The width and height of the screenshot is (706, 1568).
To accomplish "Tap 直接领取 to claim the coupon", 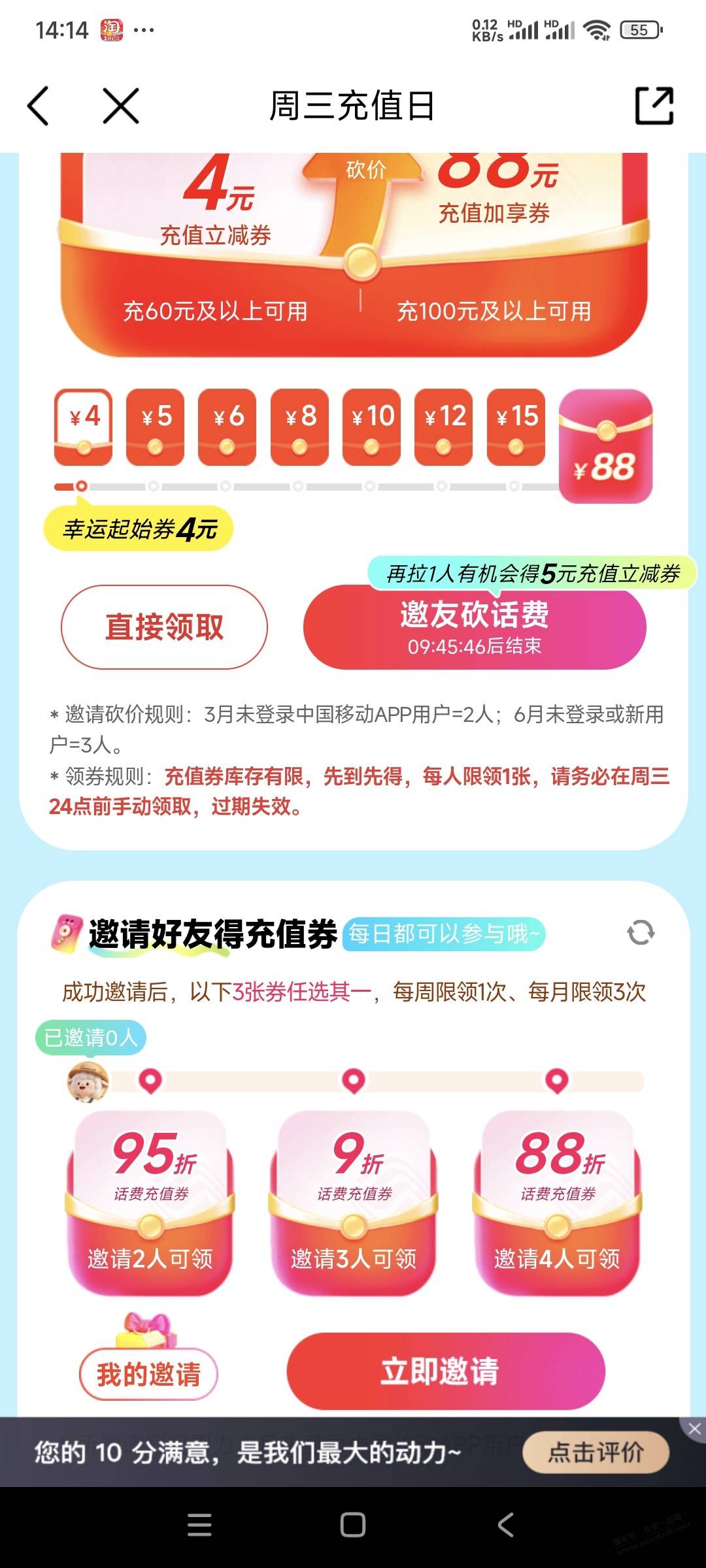I will 164,627.
